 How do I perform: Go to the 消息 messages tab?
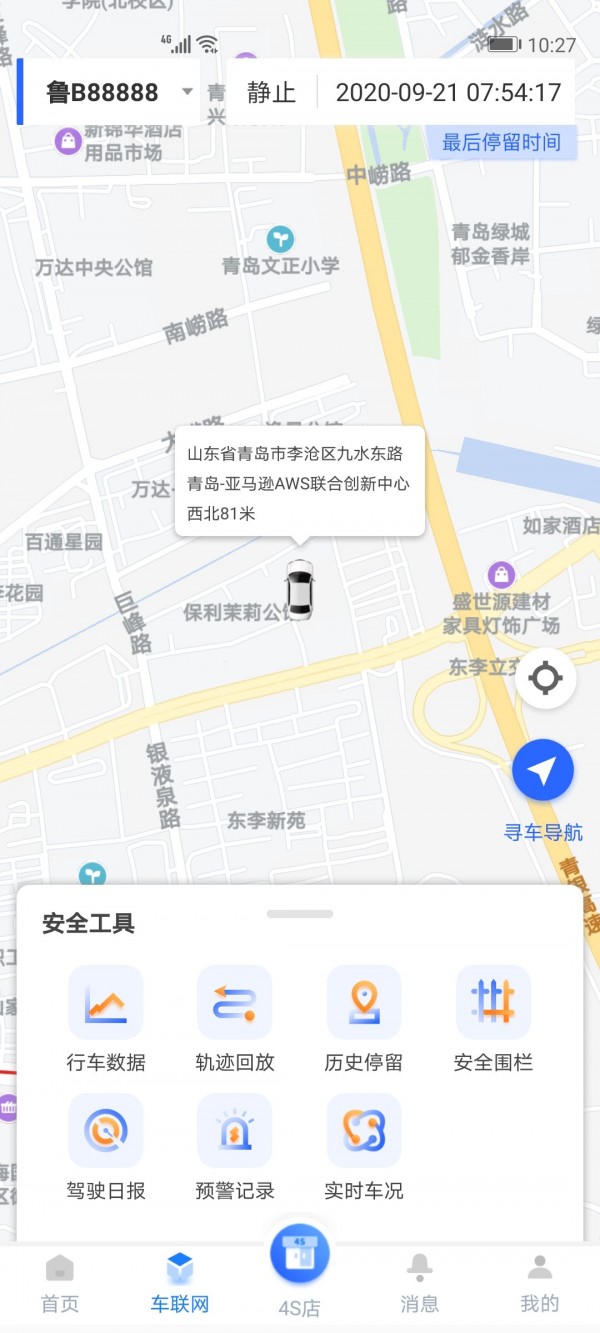(x=420, y=1283)
